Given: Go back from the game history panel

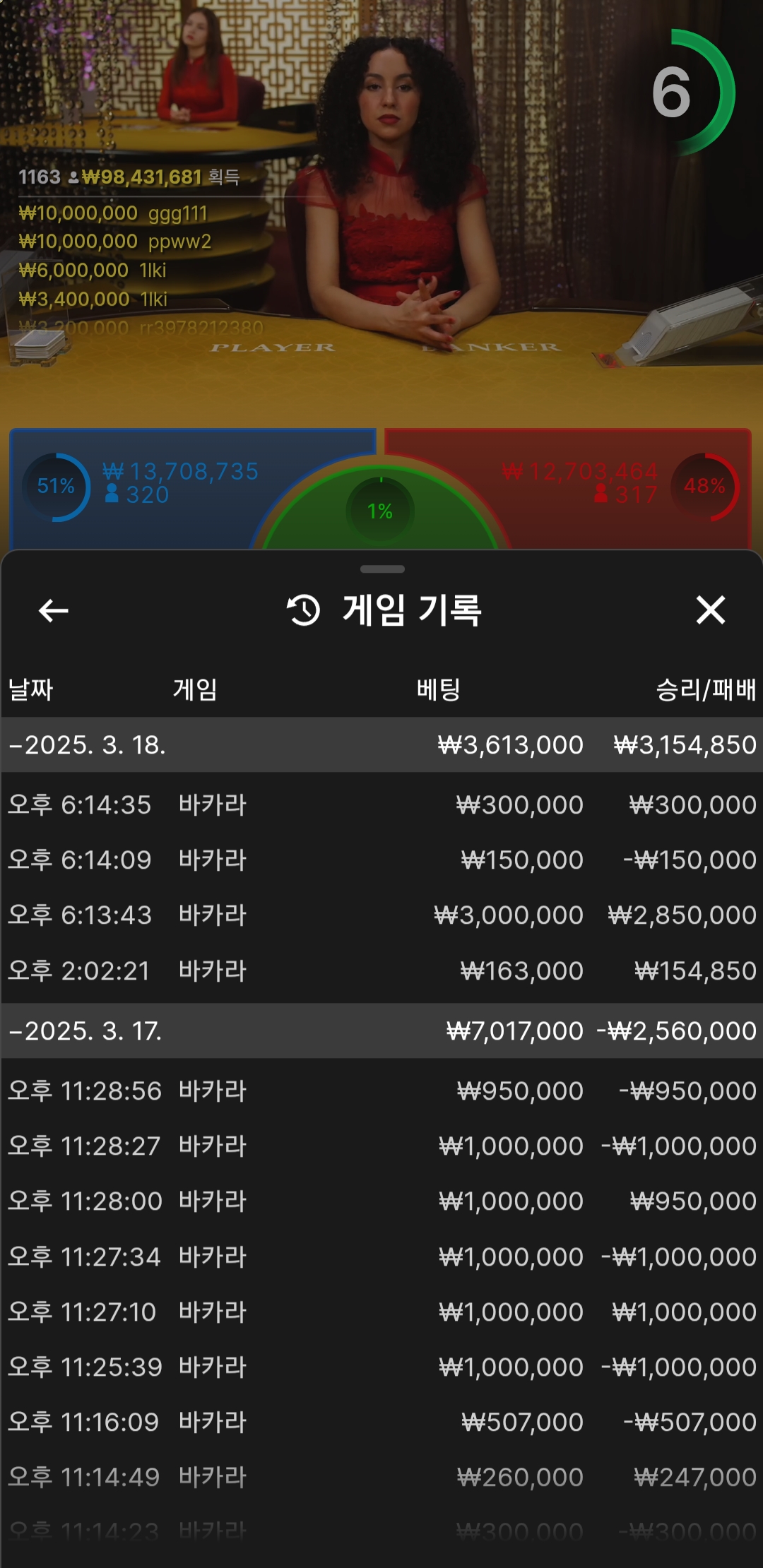Looking at the screenshot, I should point(53,610).
